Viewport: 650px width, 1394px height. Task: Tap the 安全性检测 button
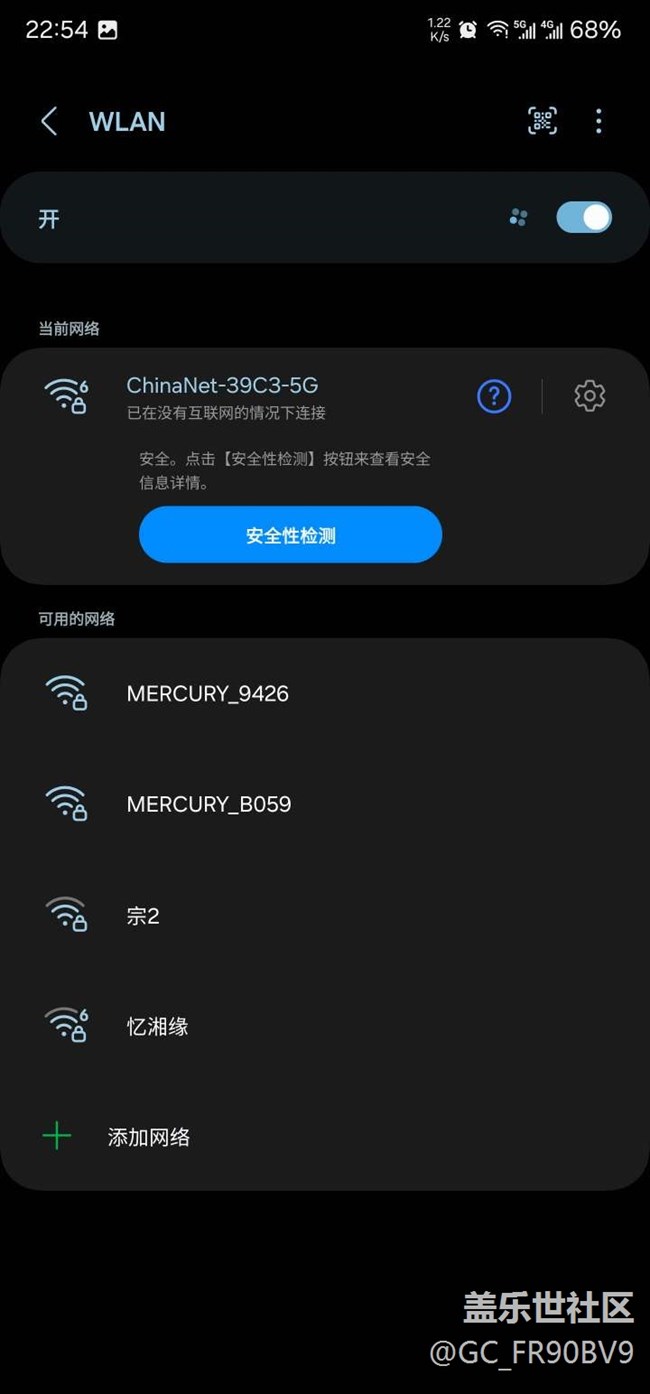pyautogui.click(x=290, y=535)
